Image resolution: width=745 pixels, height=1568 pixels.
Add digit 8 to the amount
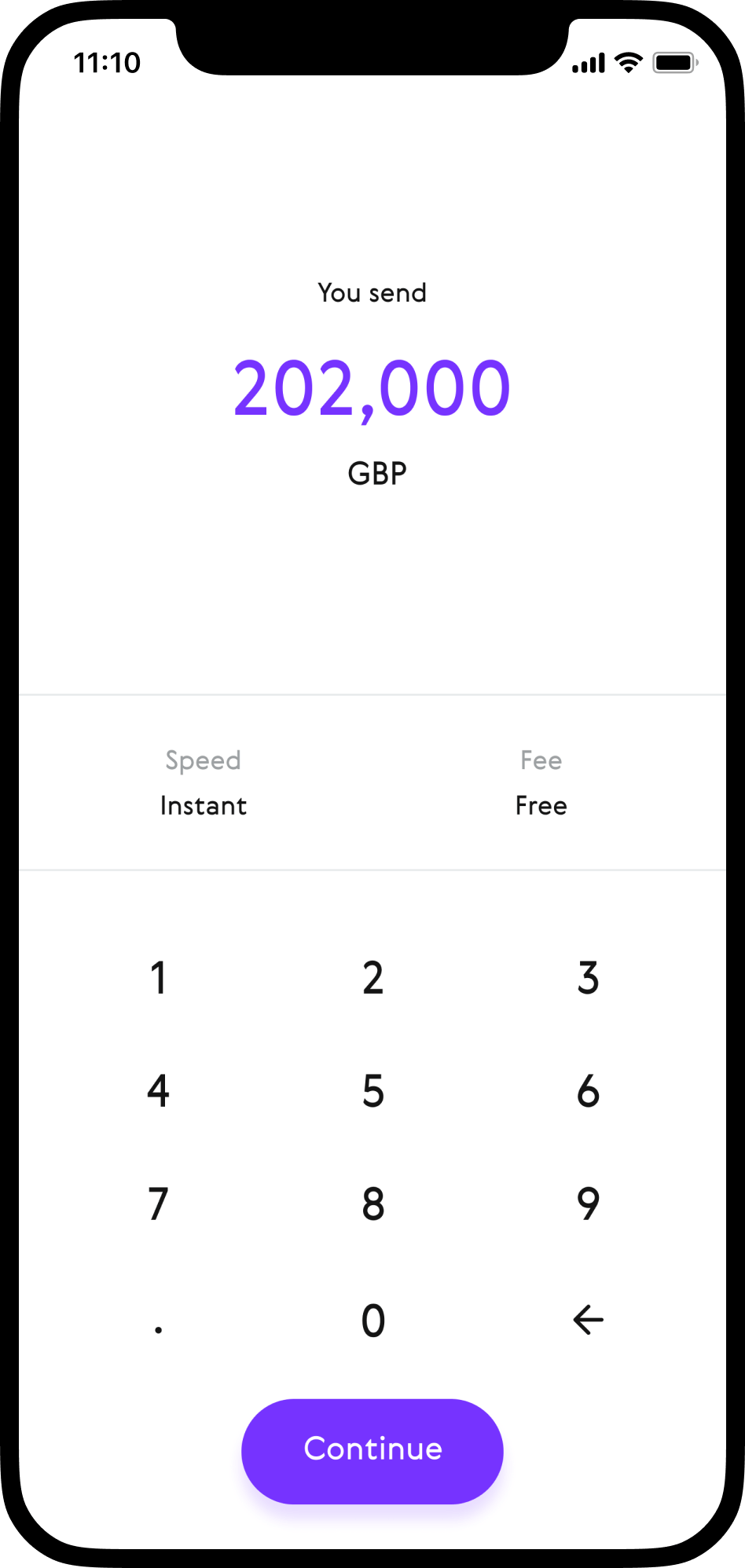click(373, 1203)
